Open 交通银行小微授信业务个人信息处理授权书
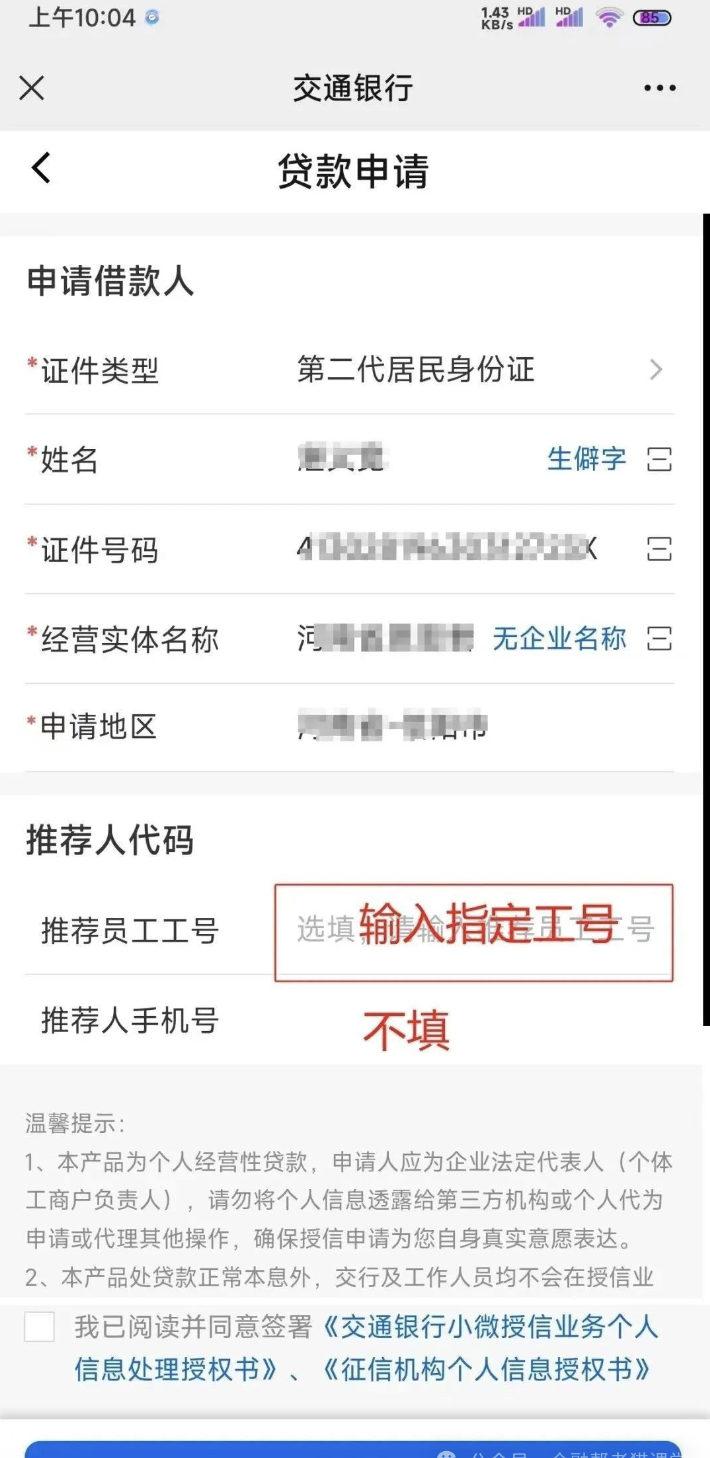The width and height of the screenshot is (710, 1458). coord(490,1327)
